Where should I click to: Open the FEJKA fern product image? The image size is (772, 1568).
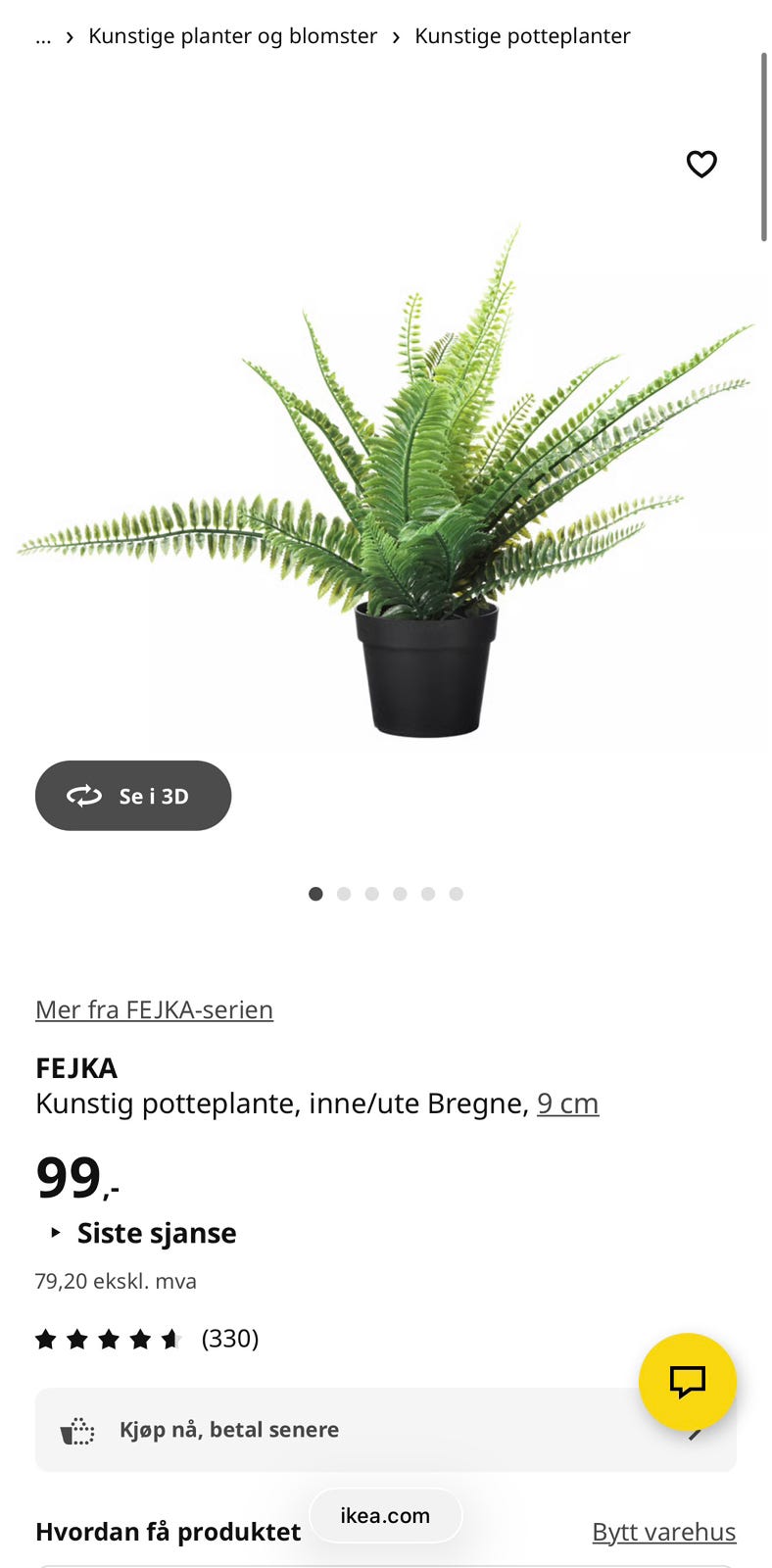386,480
